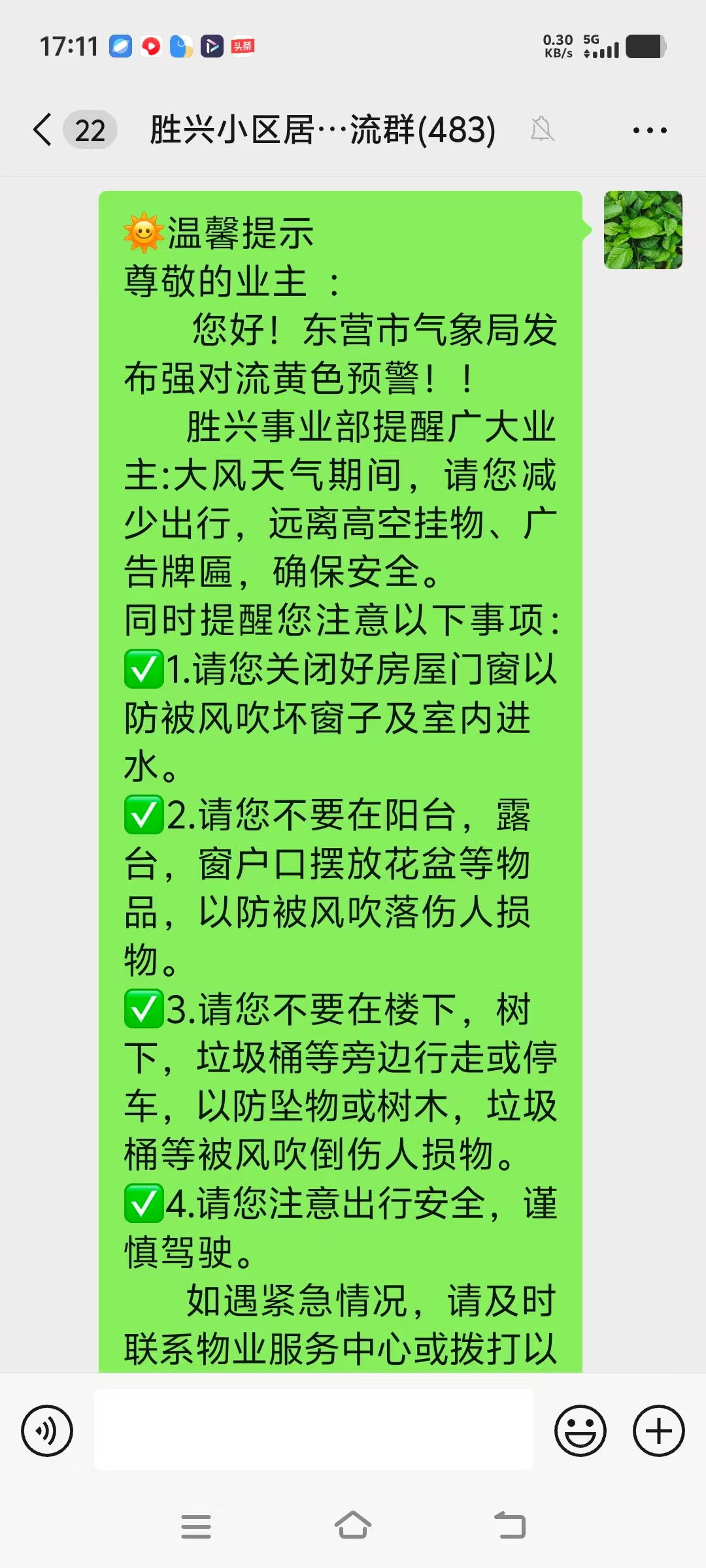Go to the system home screen

[353, 1526]
